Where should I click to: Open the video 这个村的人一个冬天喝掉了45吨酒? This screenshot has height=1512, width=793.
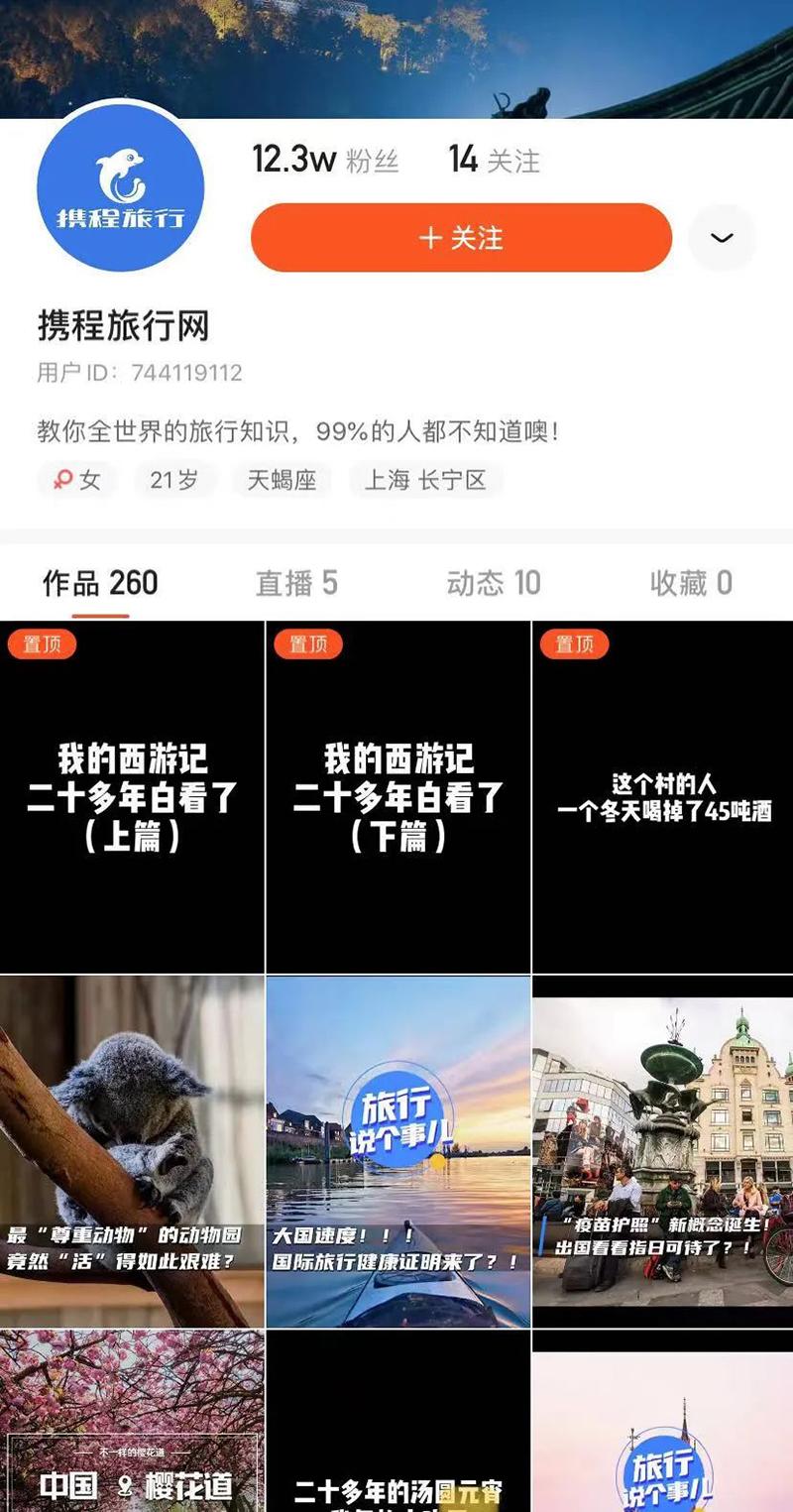click(663, 797)
